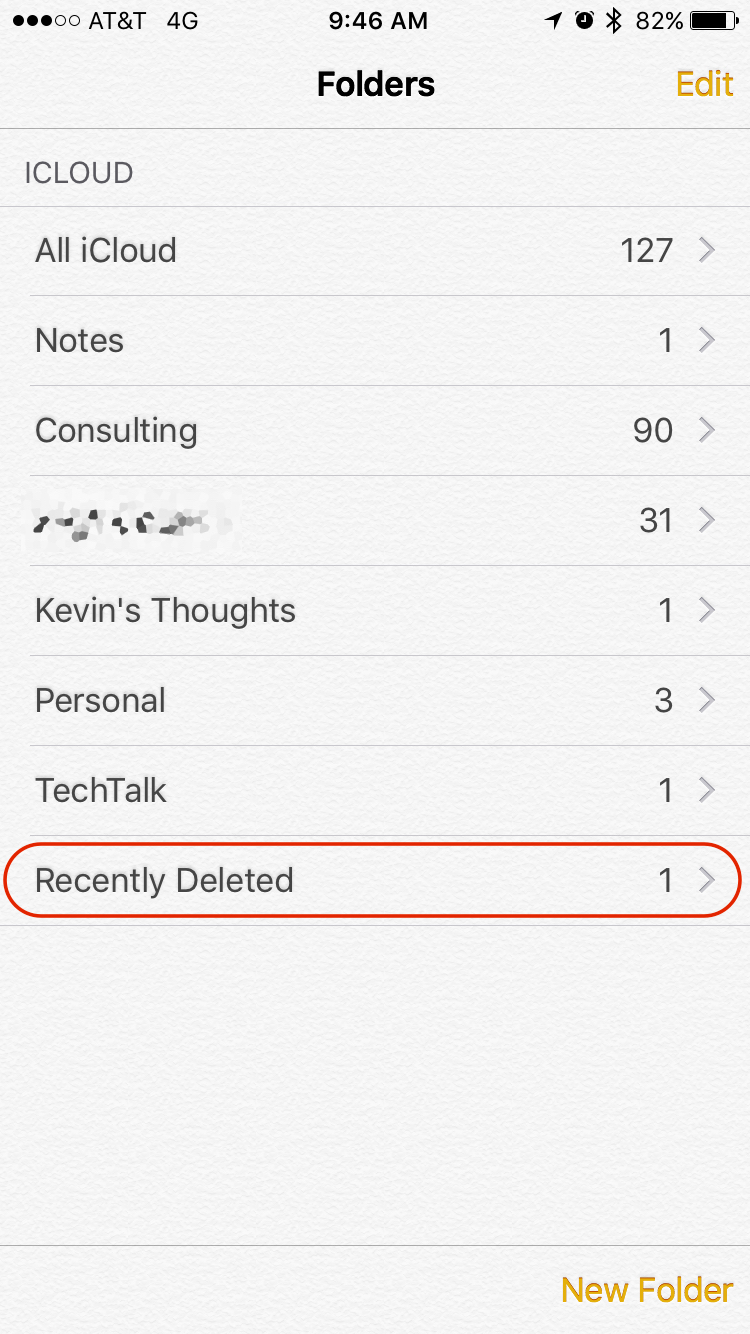
Task: Open the All iCloud folder
Action: pyautogui.click(x=375, y=251)
